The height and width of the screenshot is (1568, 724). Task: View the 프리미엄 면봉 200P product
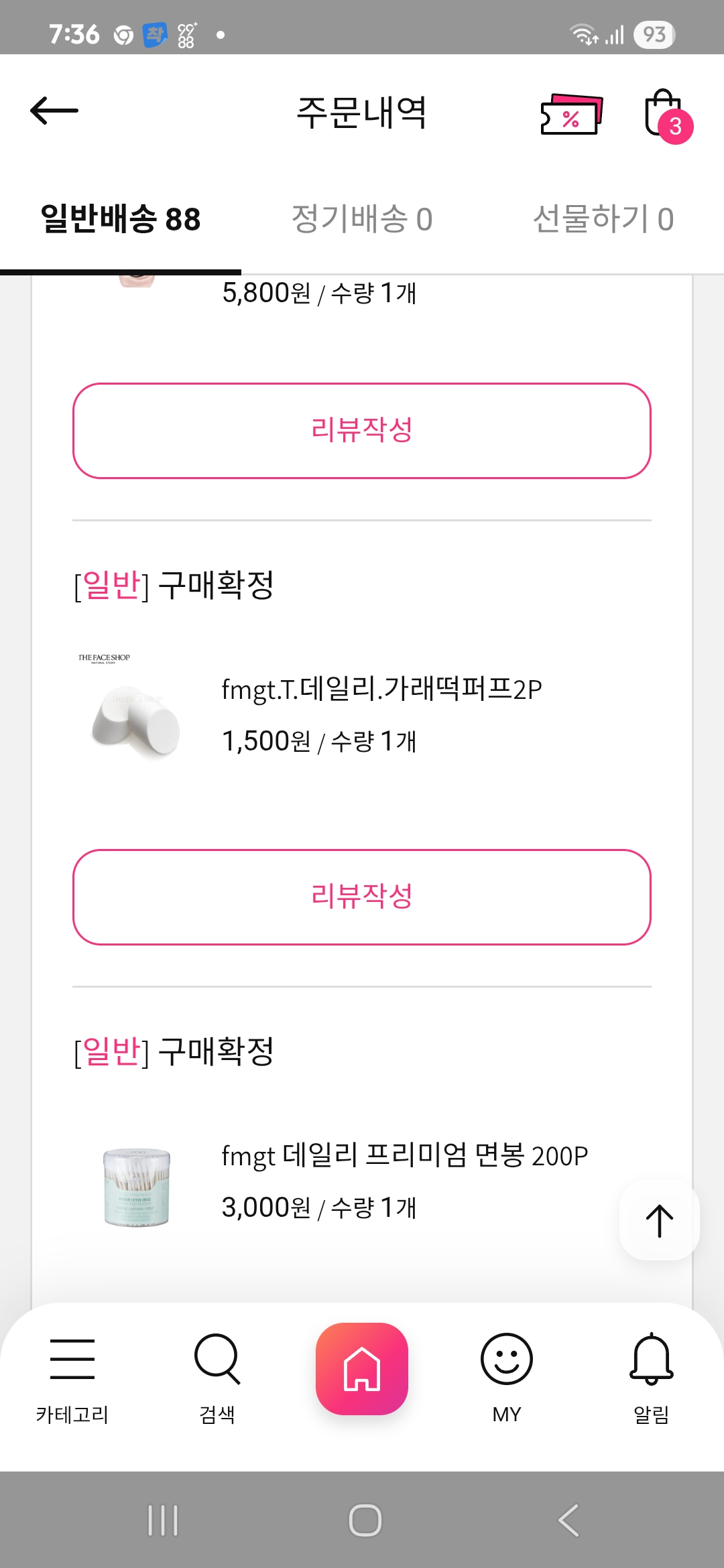tap(404, 1156)
